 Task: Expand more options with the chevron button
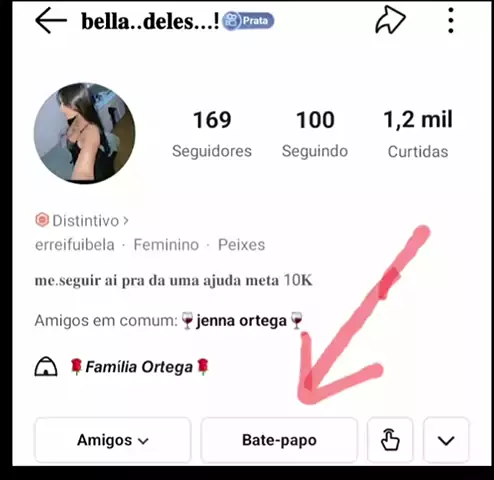446,440
